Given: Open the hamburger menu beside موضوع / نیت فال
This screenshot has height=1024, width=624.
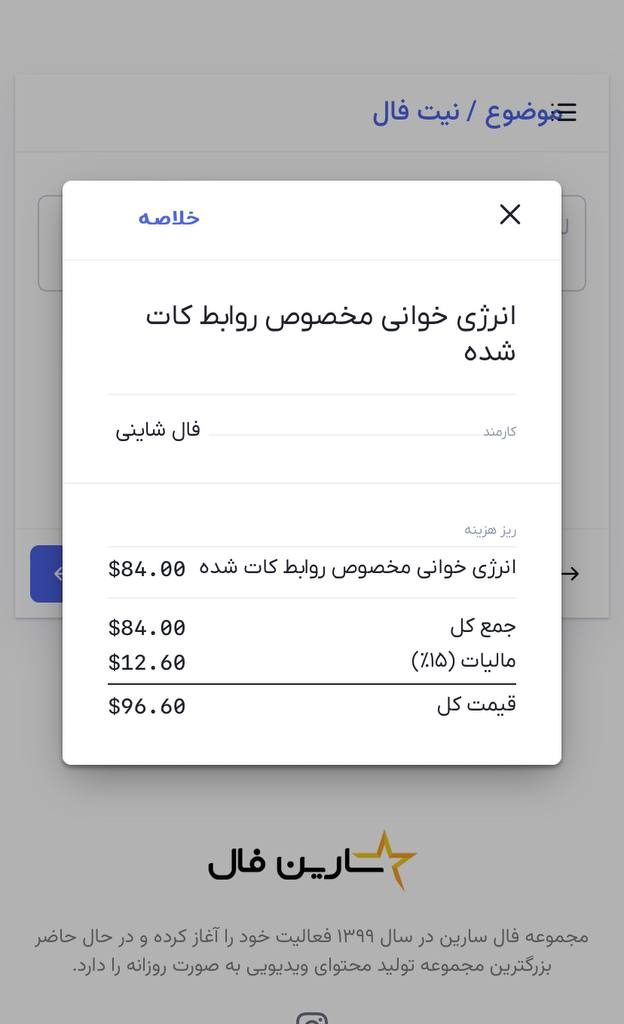Looking at the screenshot, I should click(566, 113).
